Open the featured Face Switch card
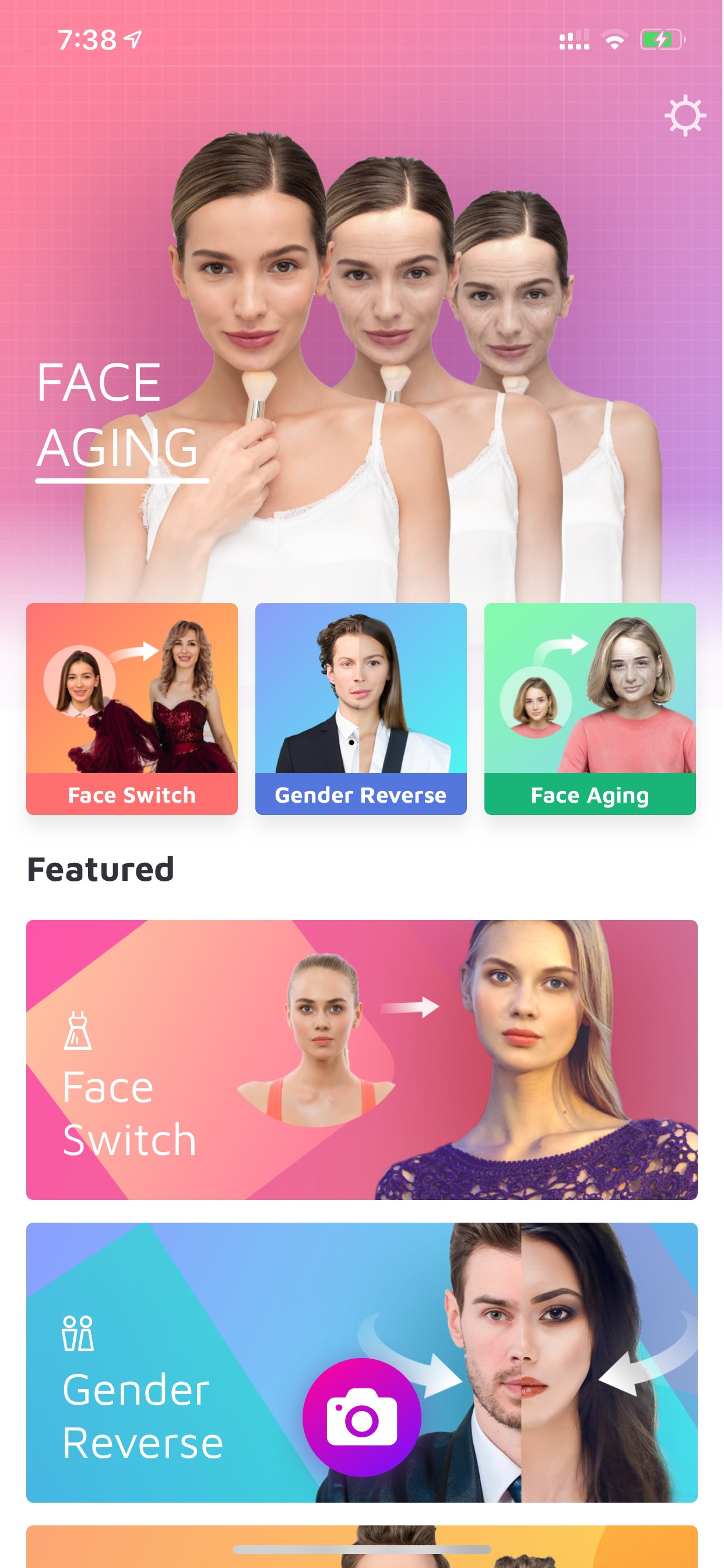This screenshot has height=1568, width=724. (x=362, y=1059)
